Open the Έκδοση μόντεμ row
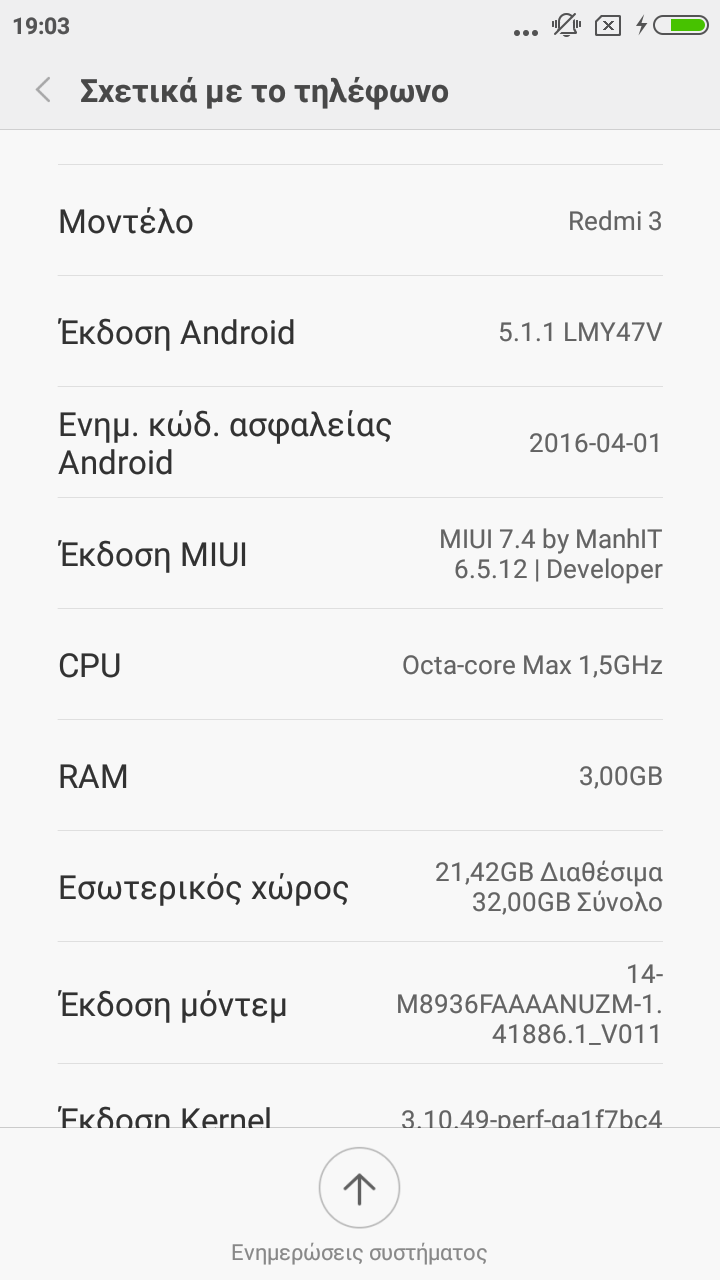Image resolution: width=720 pixels, height=1280 pixels. click(x=360, y=1003)
